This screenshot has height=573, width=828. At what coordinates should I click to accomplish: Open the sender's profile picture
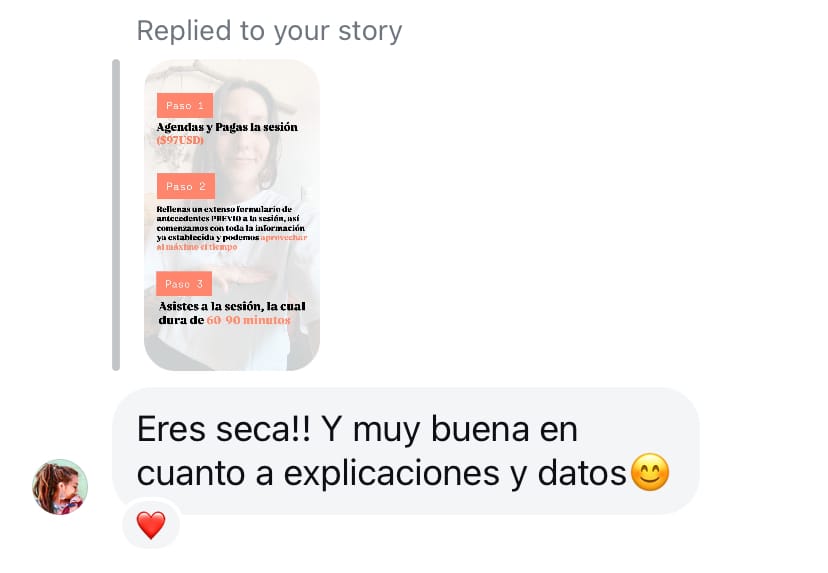click(x=60, y=487)
